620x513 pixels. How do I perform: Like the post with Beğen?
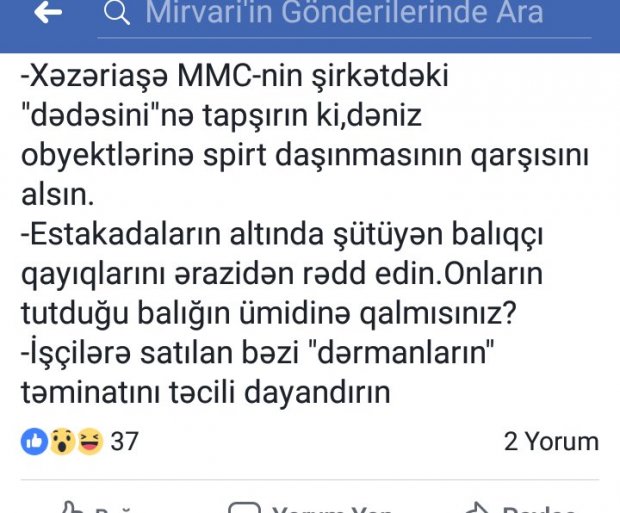click(x=100, y=508)
